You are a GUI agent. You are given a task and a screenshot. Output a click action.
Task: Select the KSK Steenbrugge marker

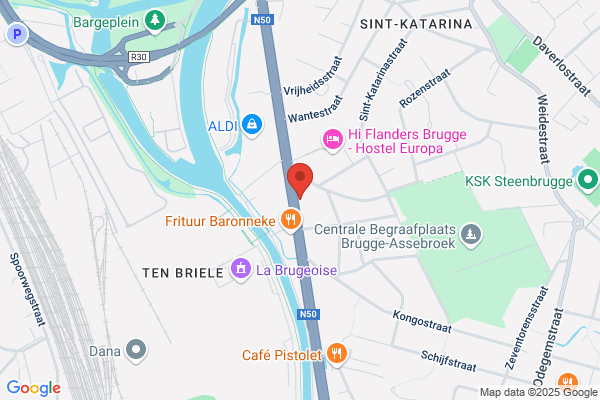587,180
